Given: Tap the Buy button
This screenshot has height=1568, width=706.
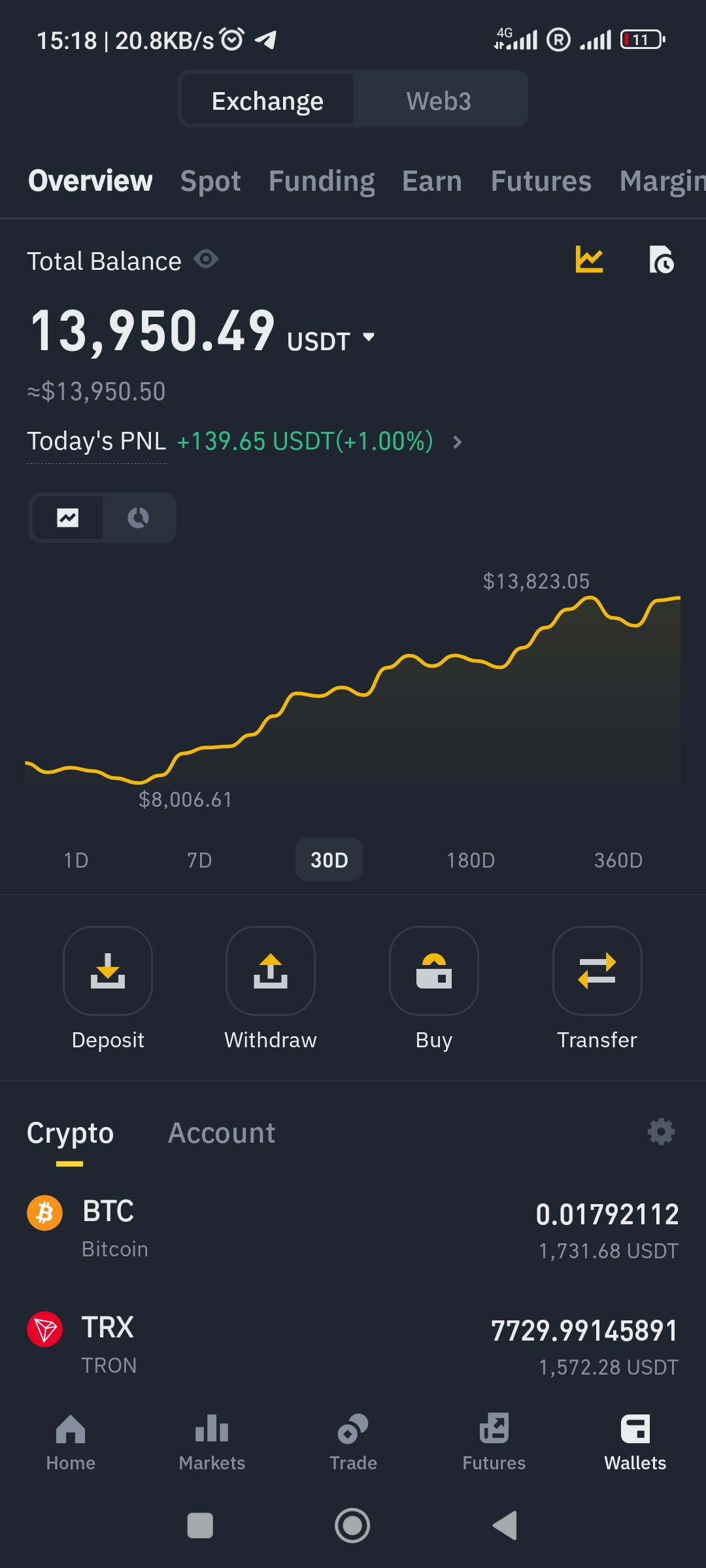Looking at the screenshot, I should click(x=434, y=971).
